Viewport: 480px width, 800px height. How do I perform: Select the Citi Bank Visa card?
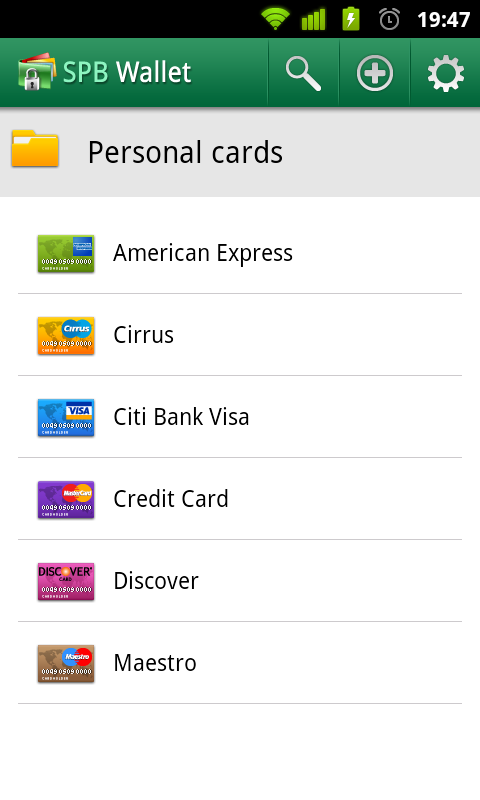[x=240, y=417]
